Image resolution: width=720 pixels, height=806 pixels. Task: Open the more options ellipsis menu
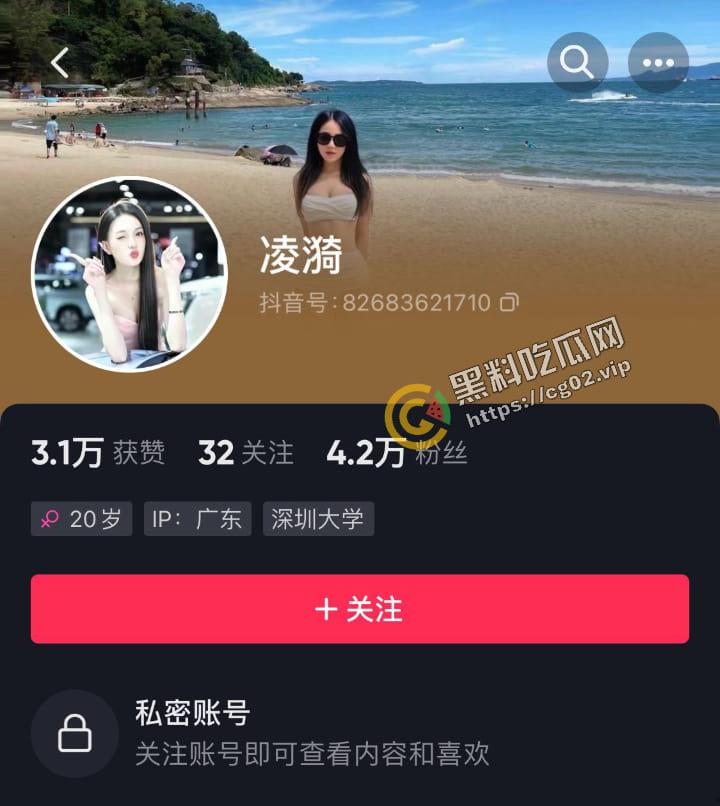(x=658, y=62)
